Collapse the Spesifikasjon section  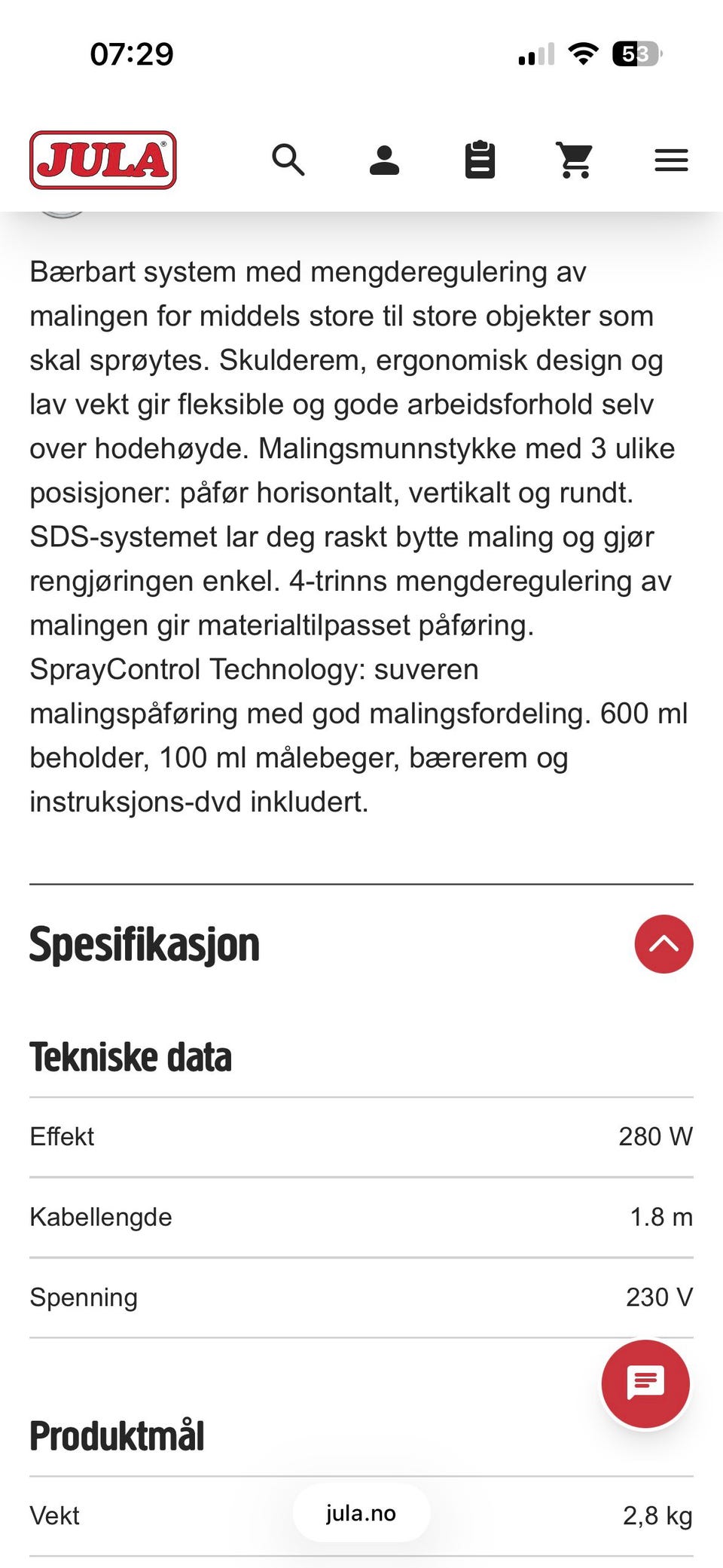click(664, 943)
